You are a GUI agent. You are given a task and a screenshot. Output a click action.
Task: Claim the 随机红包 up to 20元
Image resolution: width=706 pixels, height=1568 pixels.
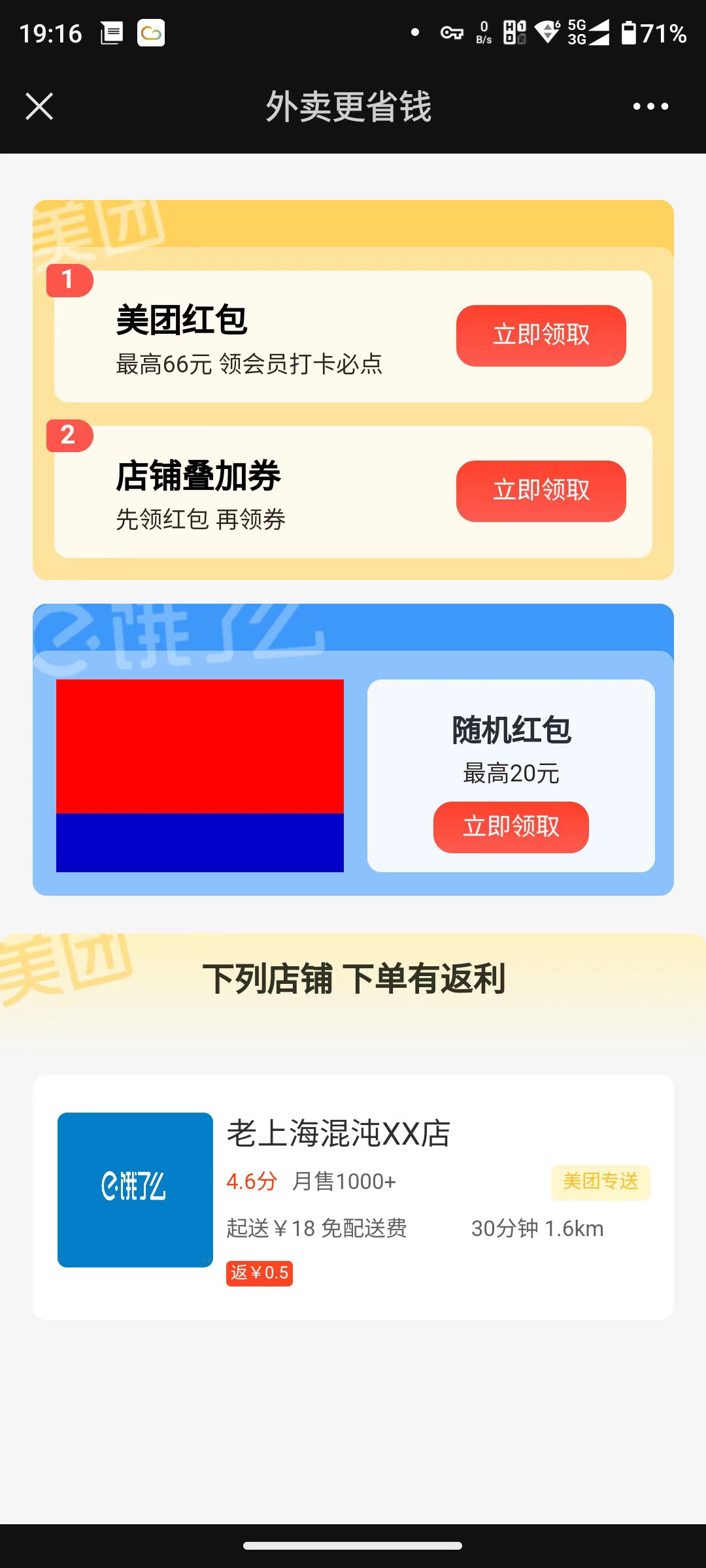(511, 826)
